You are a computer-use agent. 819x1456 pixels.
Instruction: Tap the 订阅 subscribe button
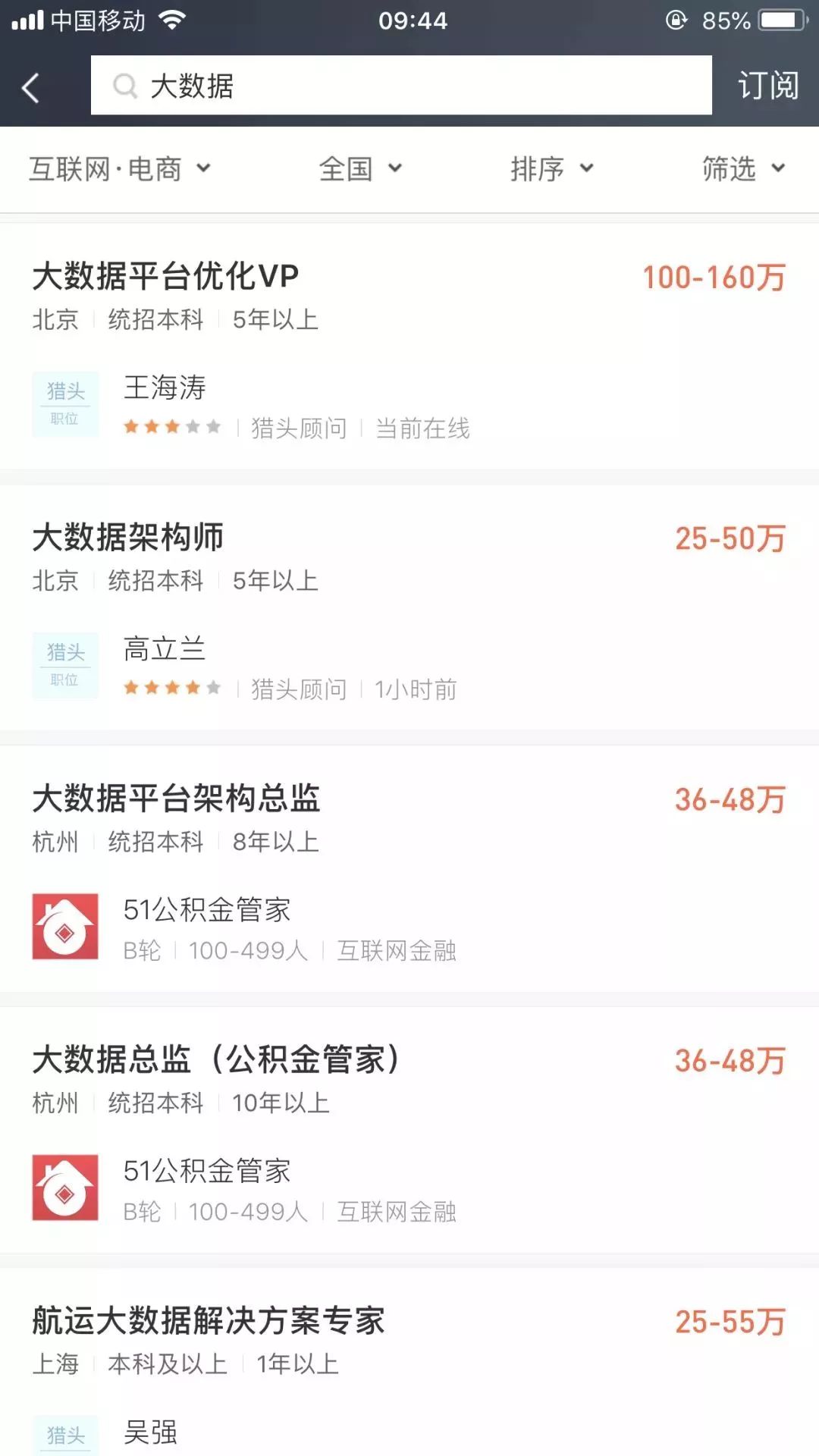pyautogui.click(x=767, y=86)
